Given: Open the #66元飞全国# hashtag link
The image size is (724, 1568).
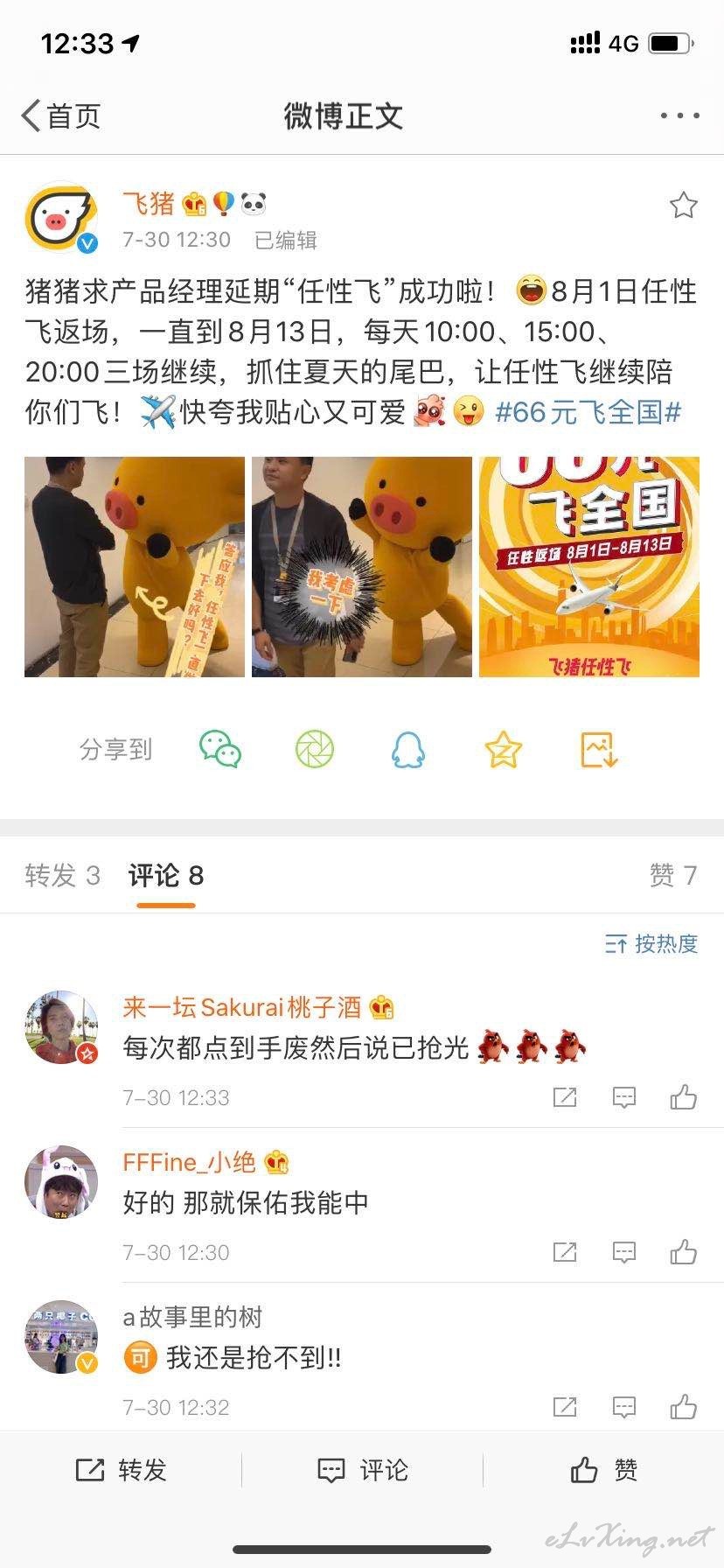Looking at the screenshot, I should [588, 412].
